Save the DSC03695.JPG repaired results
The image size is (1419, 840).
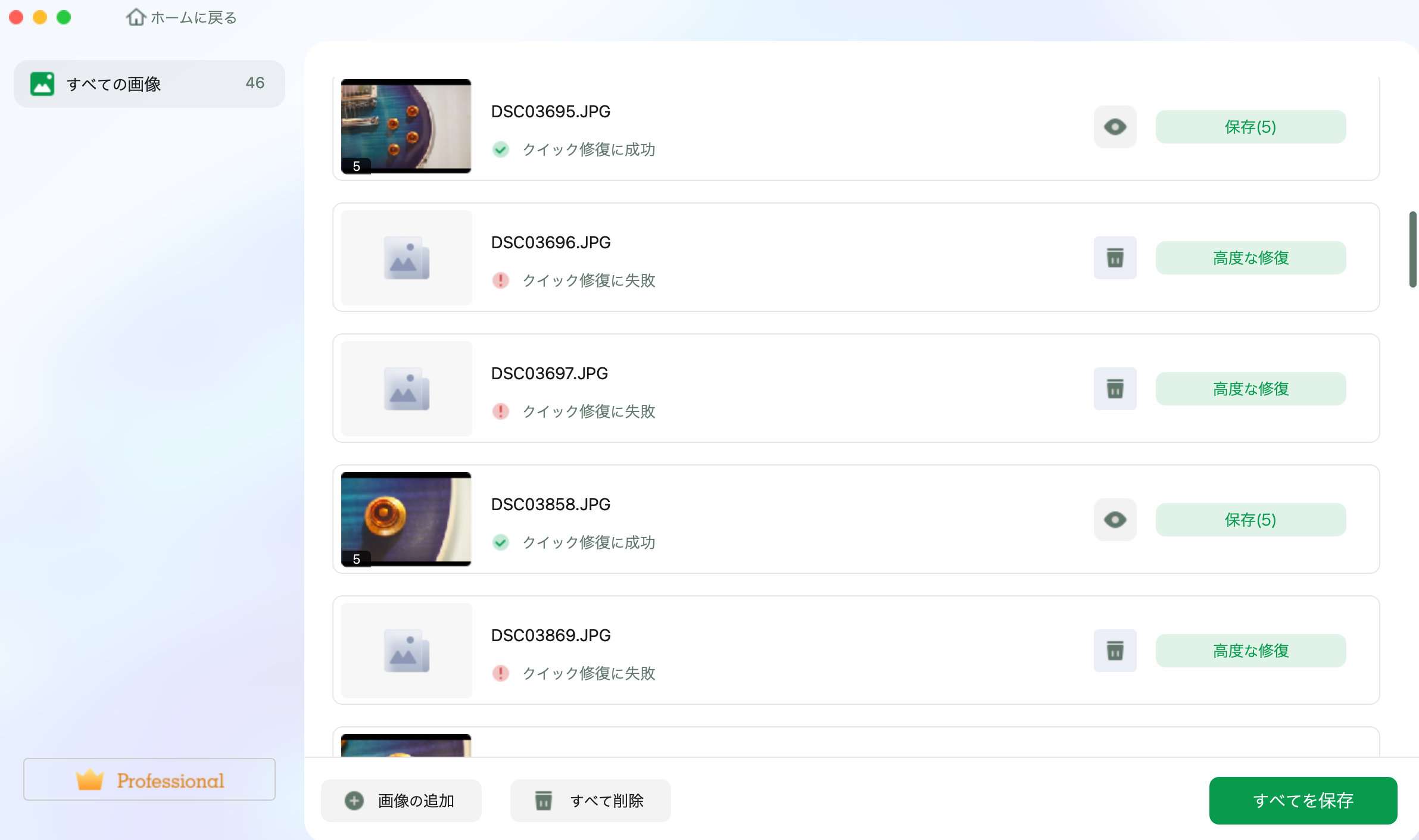point(1250,127)
